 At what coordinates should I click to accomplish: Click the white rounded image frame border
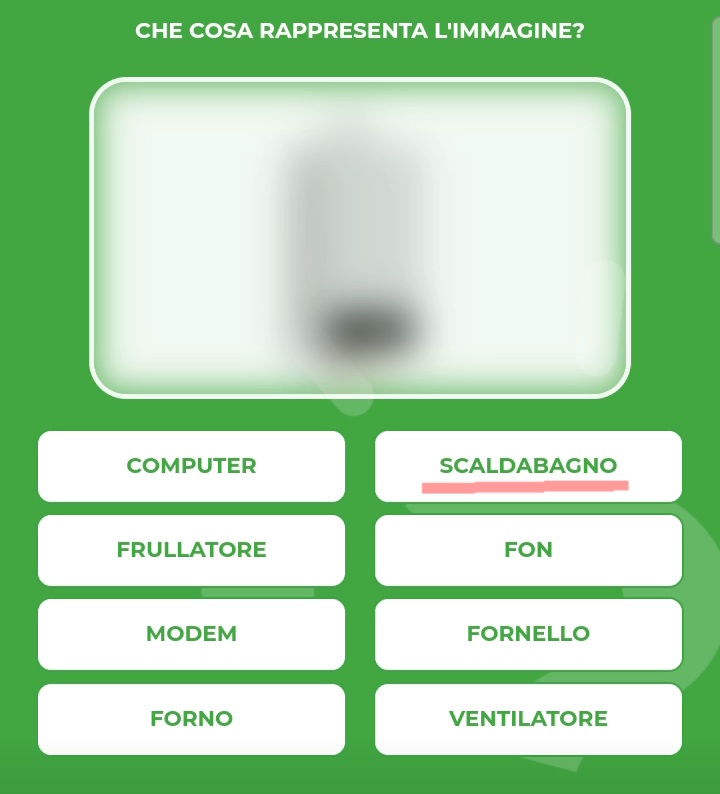coord(358,82)
